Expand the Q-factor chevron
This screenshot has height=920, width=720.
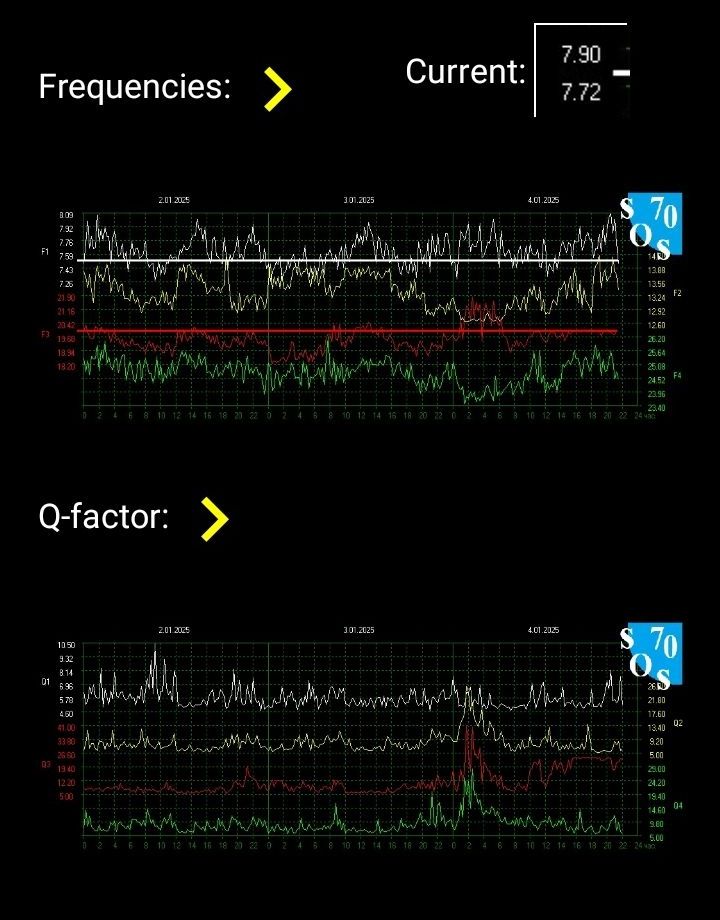coord(214,519)
